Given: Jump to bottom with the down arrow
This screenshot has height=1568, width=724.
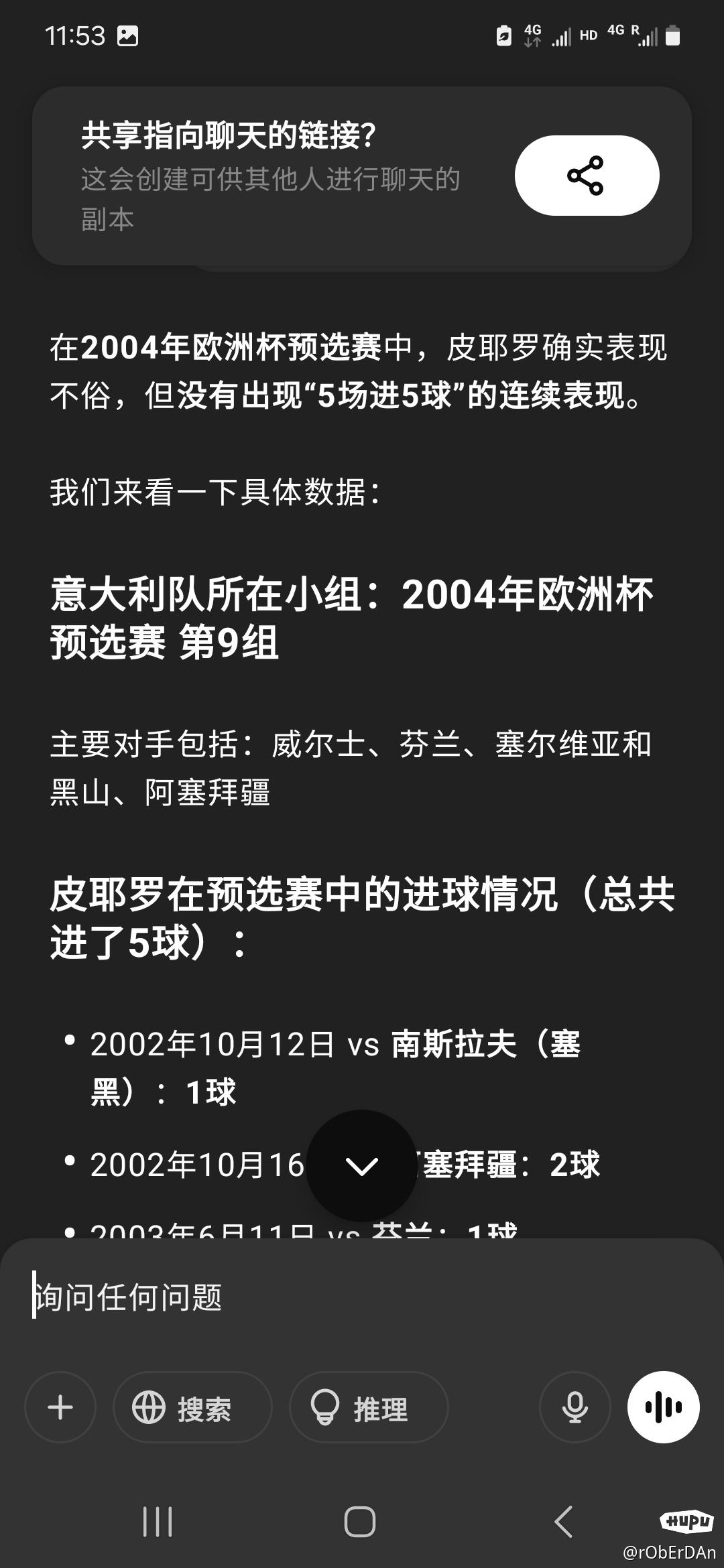Looking at the screenshot, I should click(x=362, y=1166).
